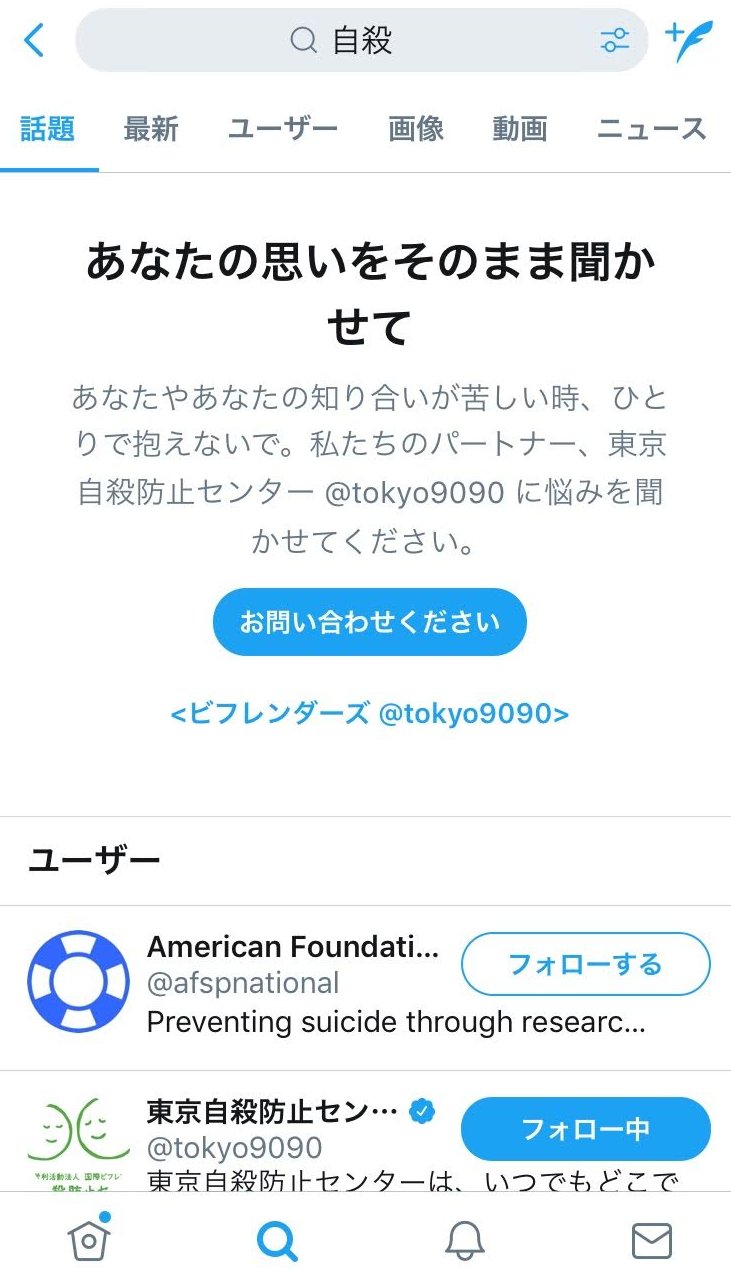The height and width of the screenshot is (1285, 731).
Task: Switch to the 画像 tab
Action: pos(416,129)
